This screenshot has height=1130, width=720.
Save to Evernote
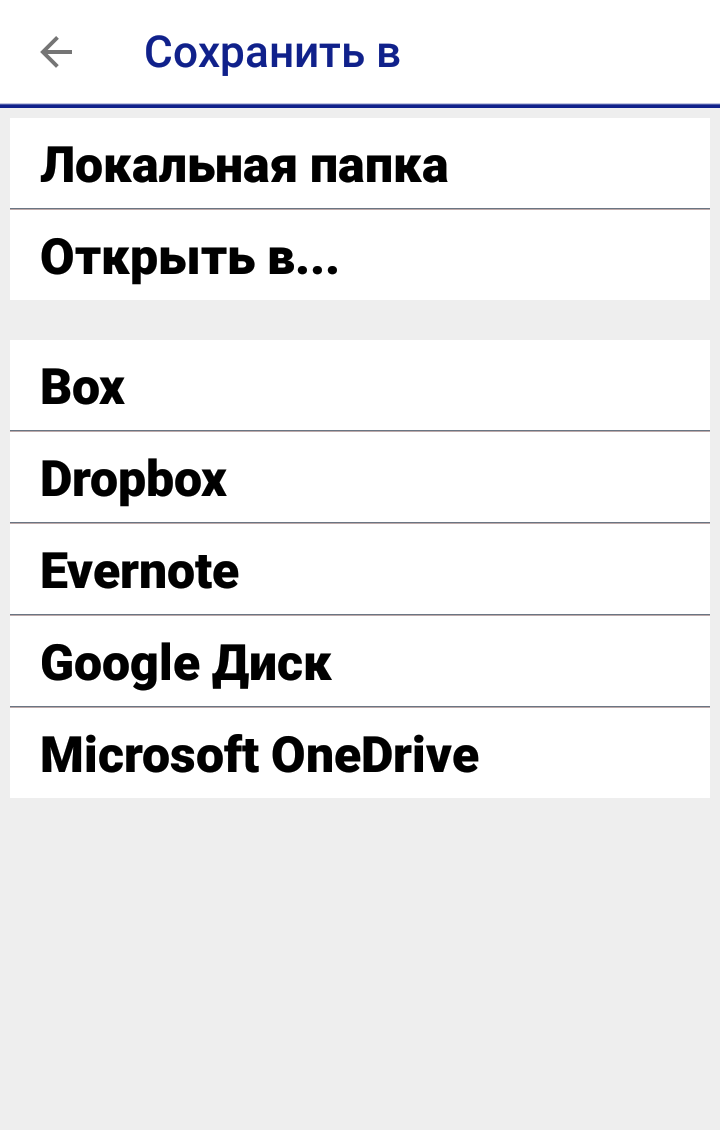359,571
